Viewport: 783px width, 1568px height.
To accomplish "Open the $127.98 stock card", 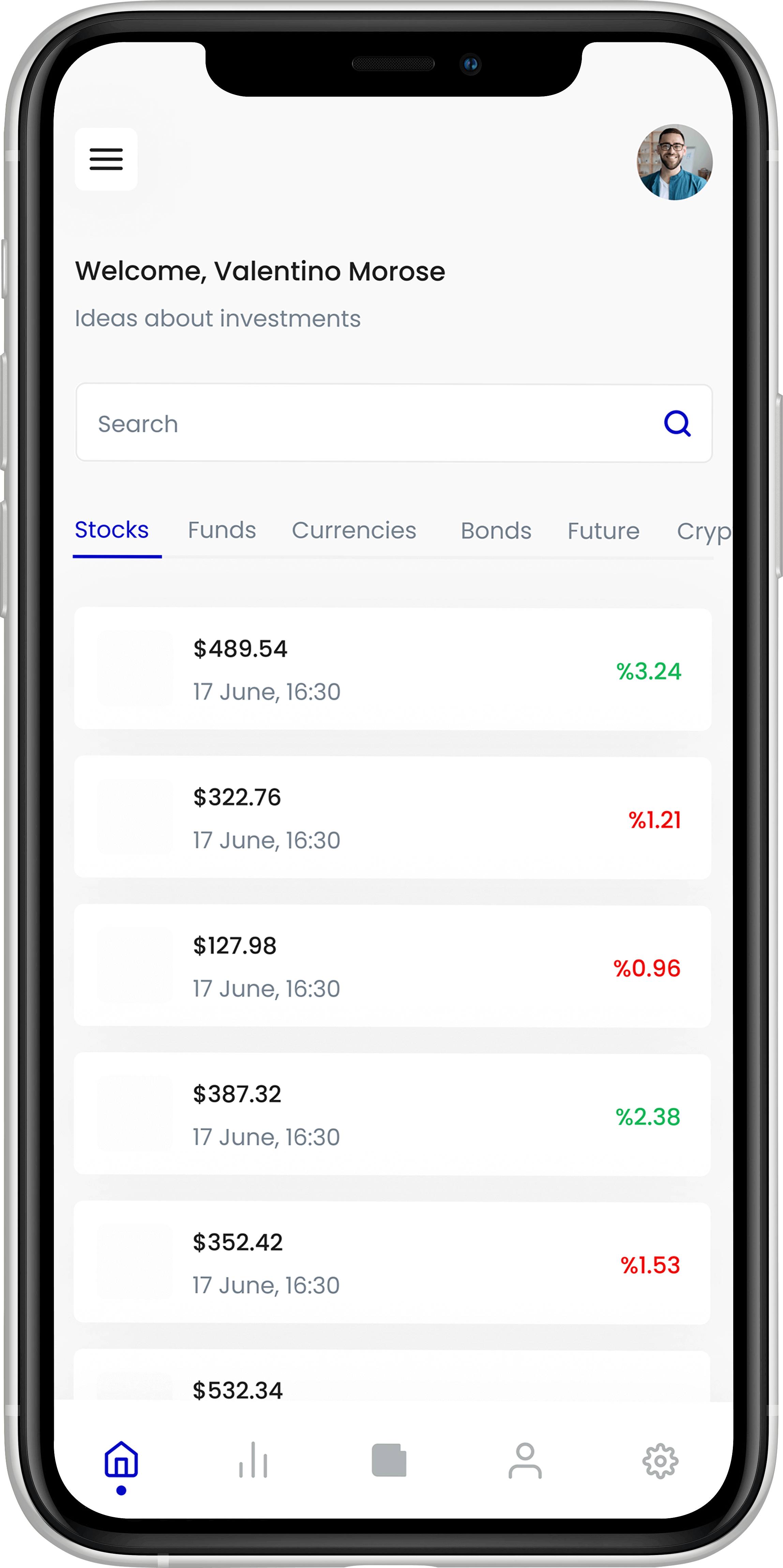I will [x=393, y=966].
